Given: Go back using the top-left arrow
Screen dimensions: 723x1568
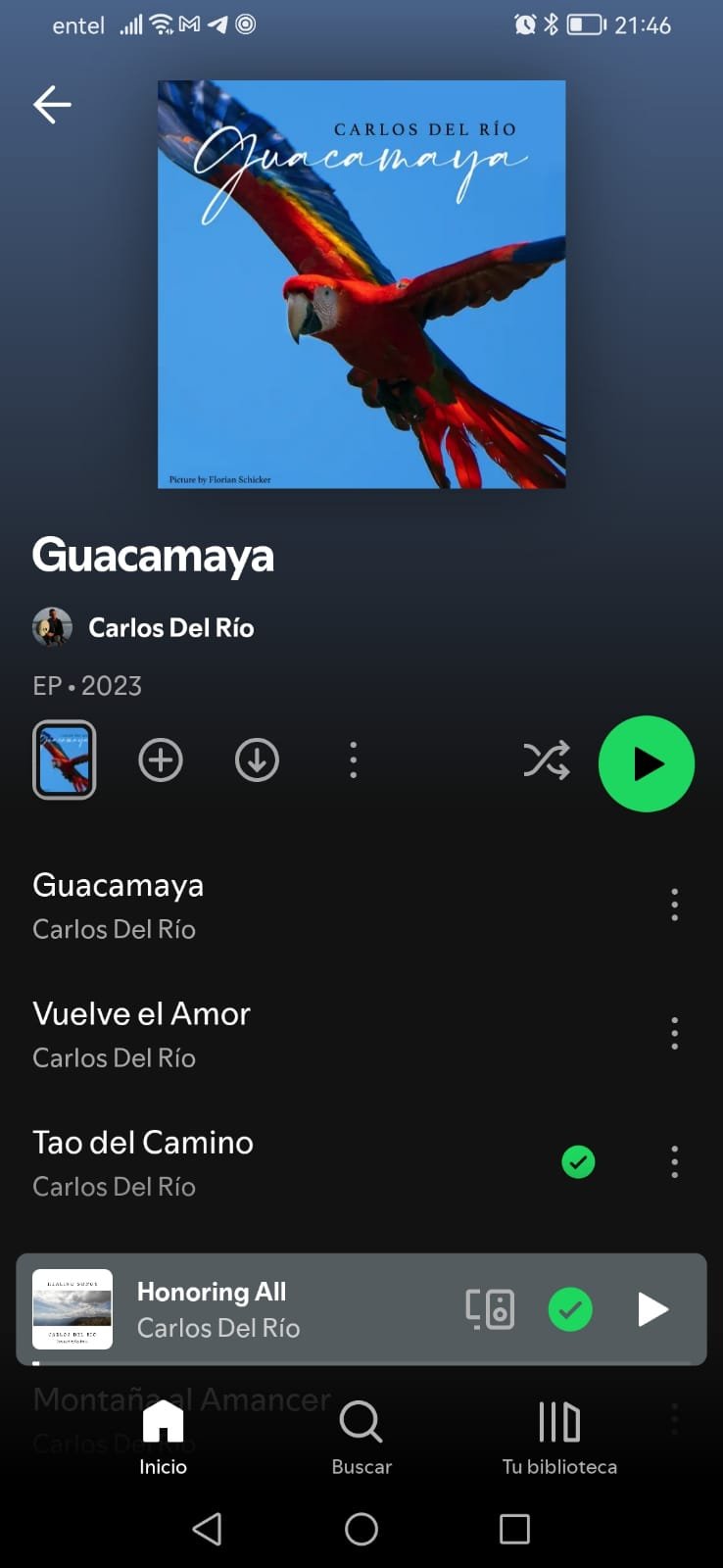Looking at the screenshot, I should pyautogui.click(x=52, y=104).
